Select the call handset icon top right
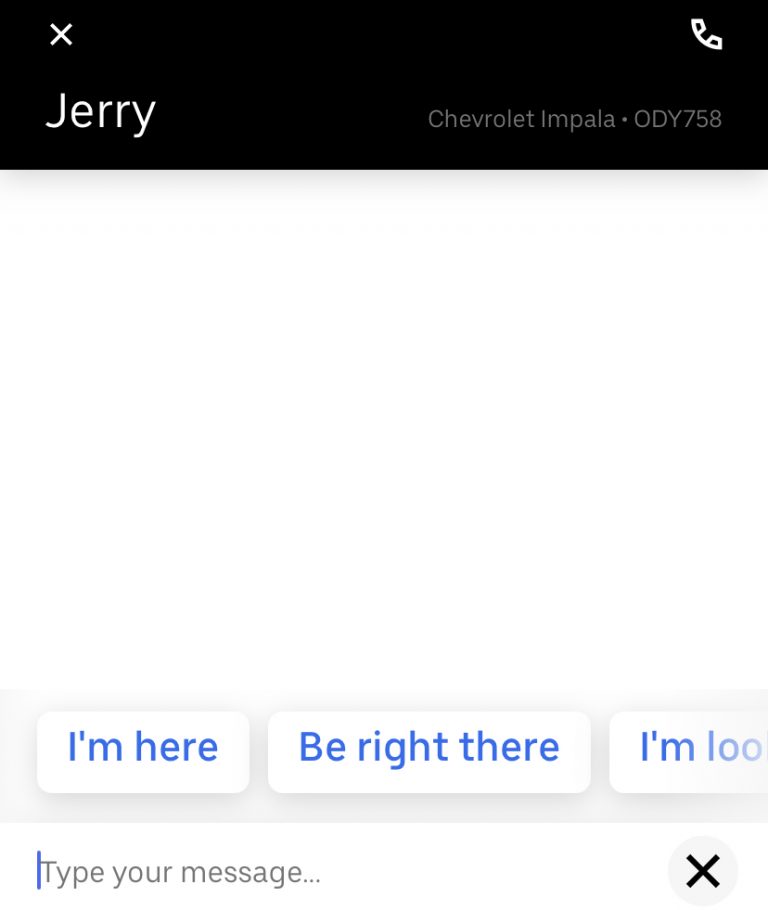 (707, 35)
